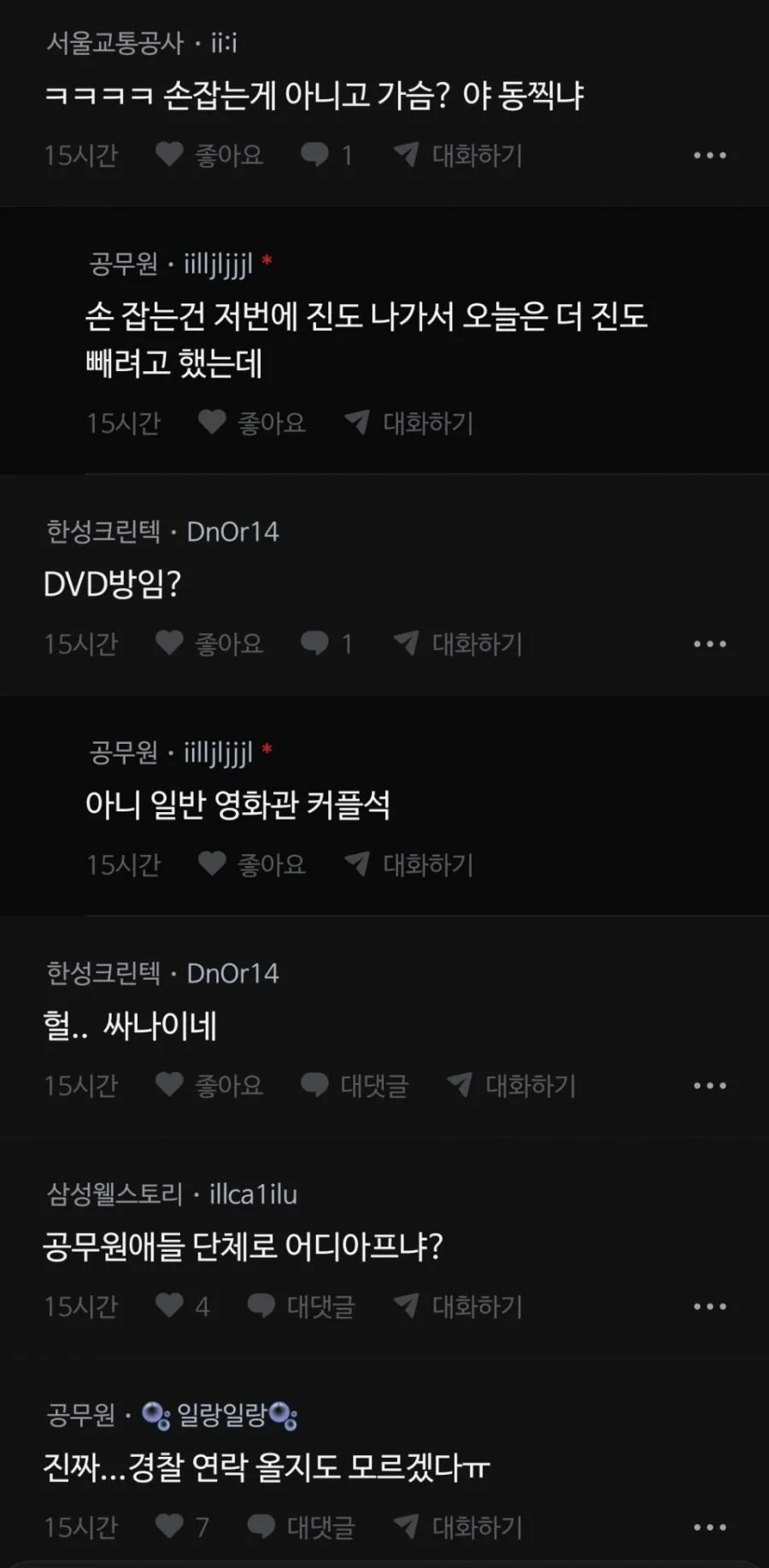The width and height of the screenshot is (769, 1568).
Task: Start a chat with the 'DVD방임?' commenter
Action: [x=458, y=644]
